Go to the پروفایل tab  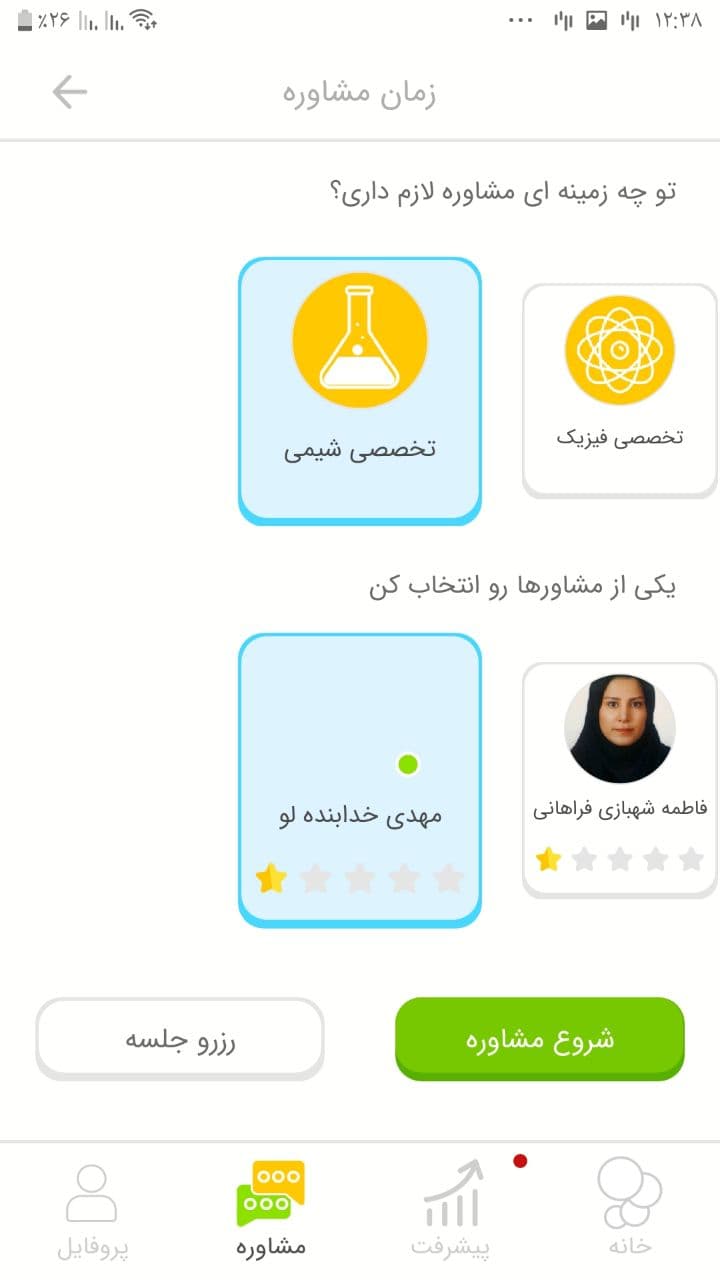91,1208
